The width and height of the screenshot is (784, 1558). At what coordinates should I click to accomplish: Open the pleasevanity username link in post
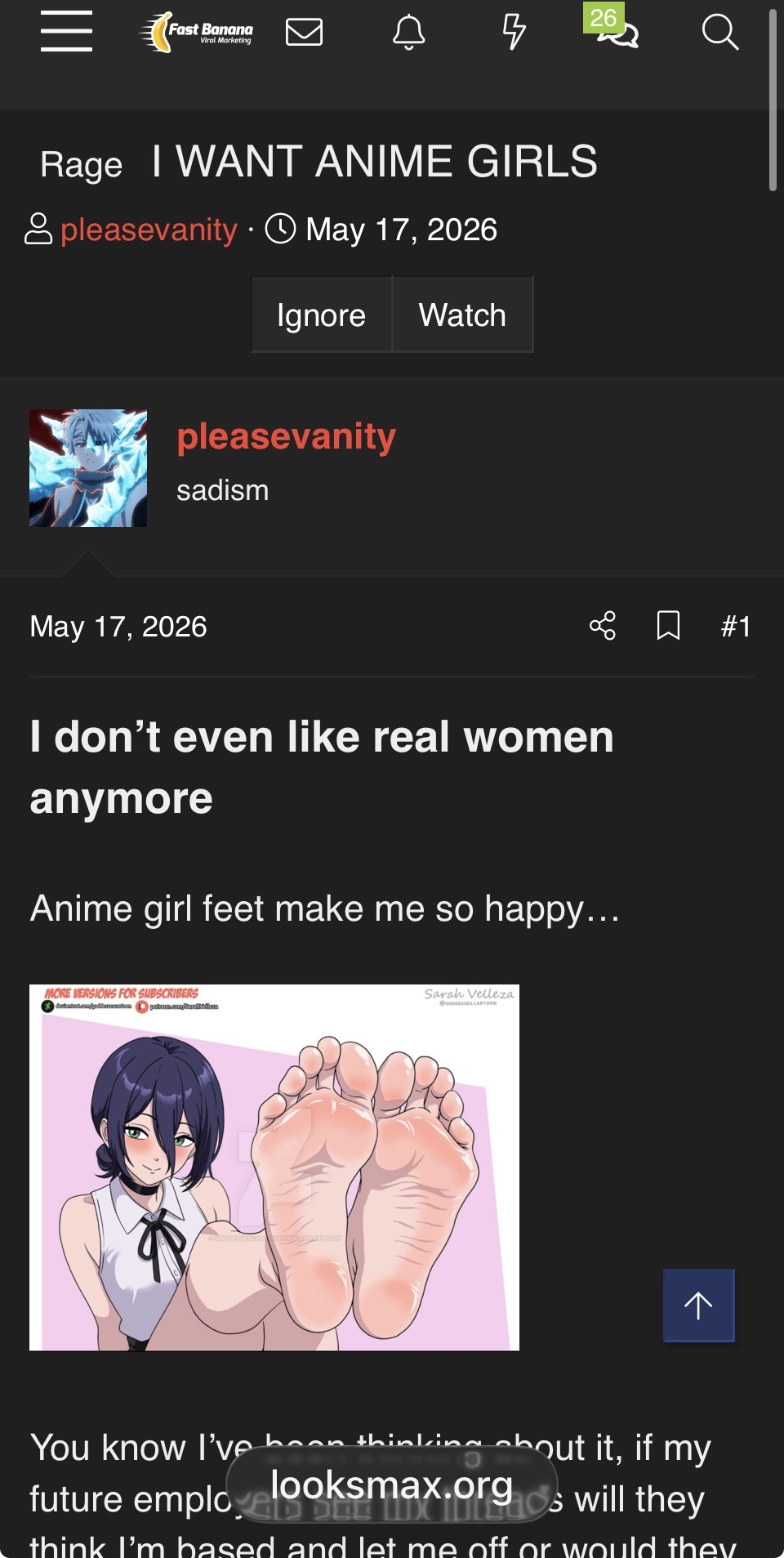pyautogui.click(x=287, y=436)
